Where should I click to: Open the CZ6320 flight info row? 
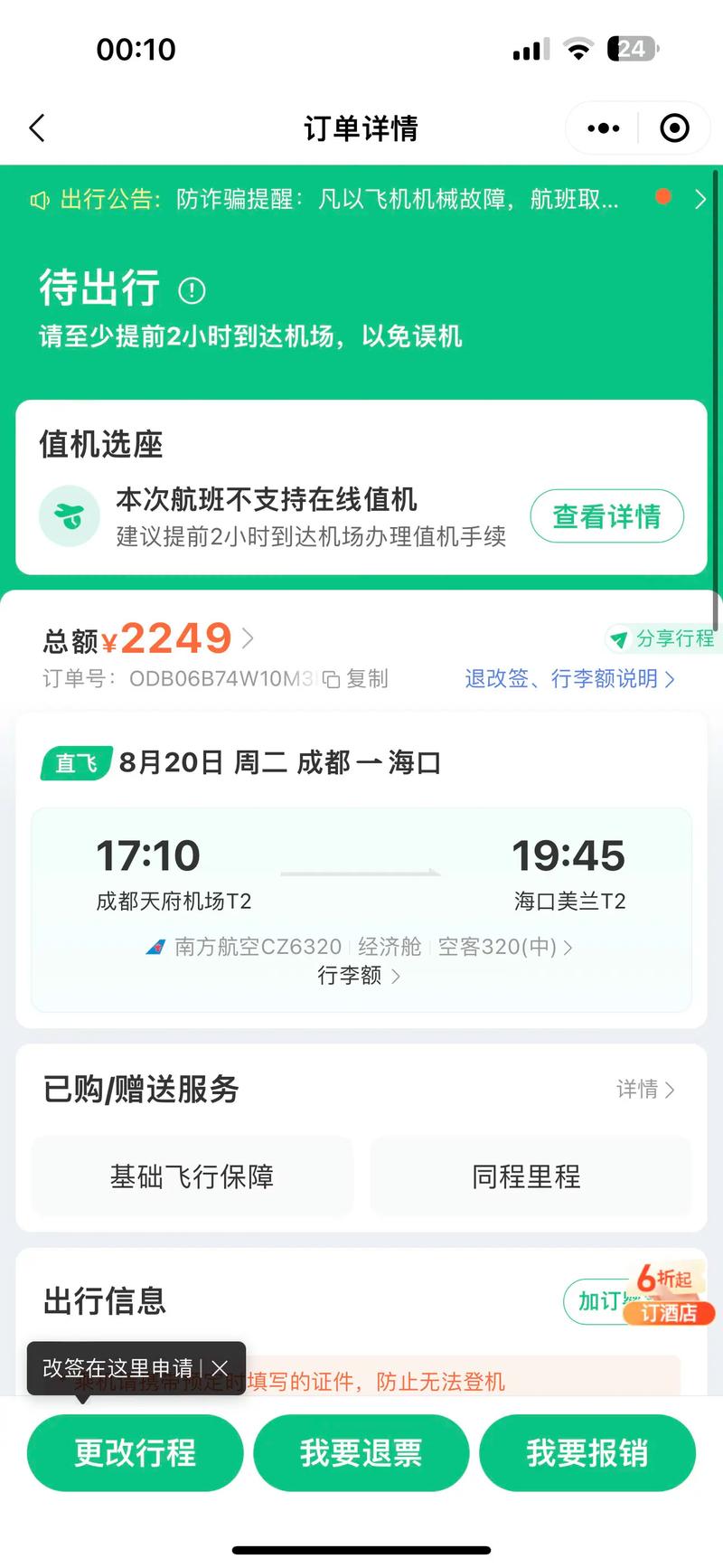(x=359, y=947)
